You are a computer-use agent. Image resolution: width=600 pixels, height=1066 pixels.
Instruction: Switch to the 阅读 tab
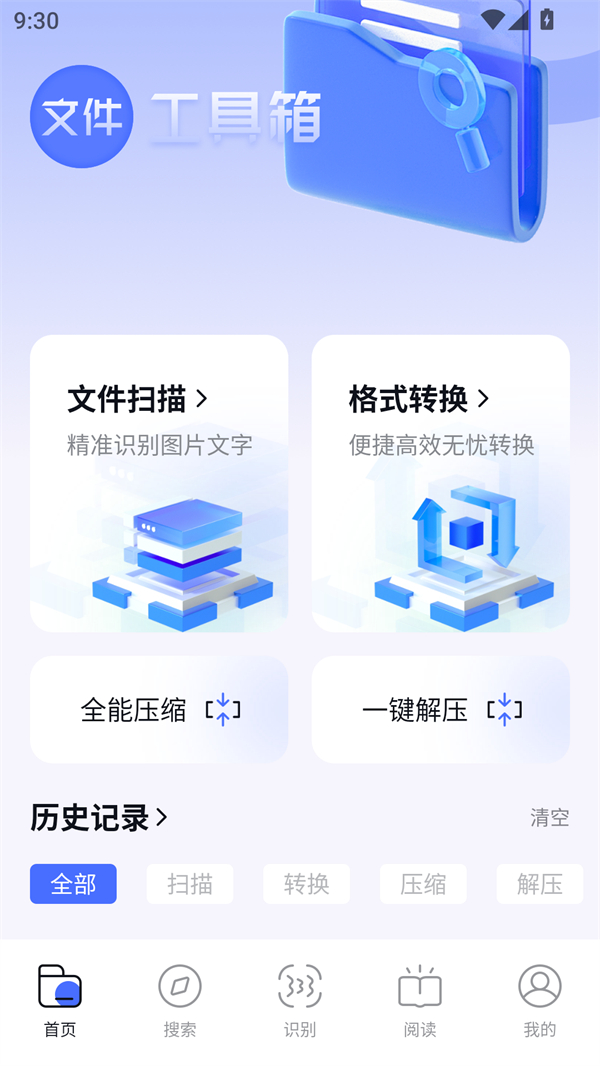[420, 1000]
